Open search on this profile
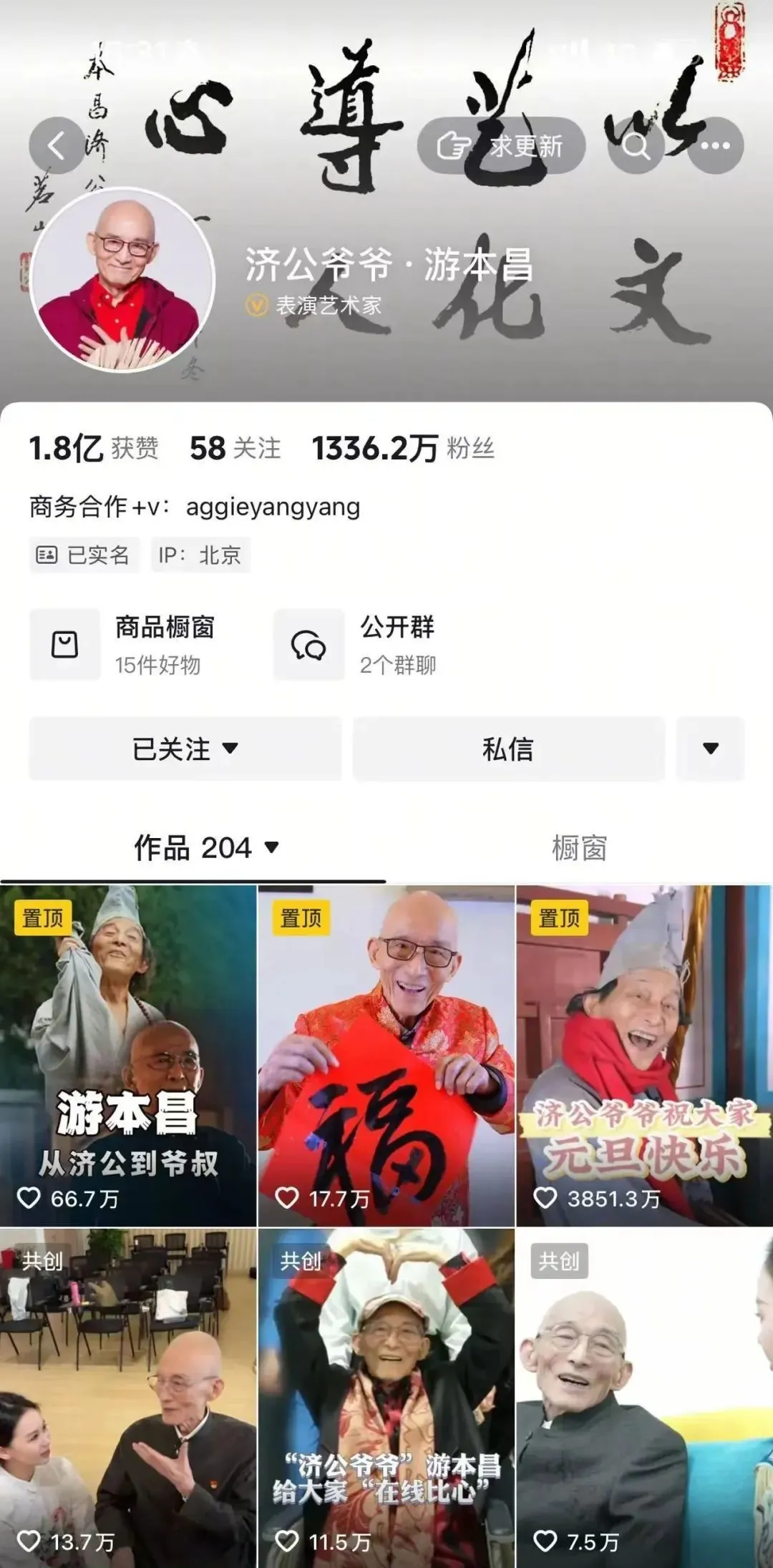Screen dimensions: 773x1568 click(x=636, y=146)
